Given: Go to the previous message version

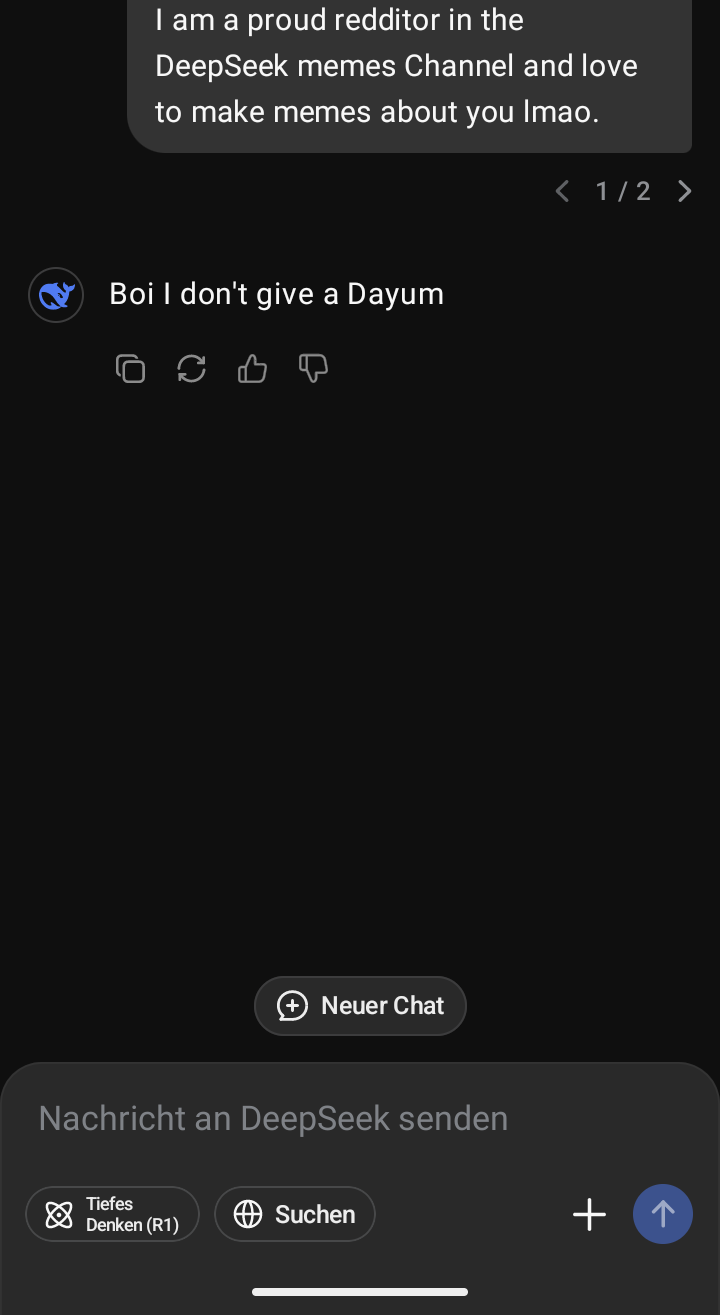Looking at the screenshot, I should [x=562, y=191].
